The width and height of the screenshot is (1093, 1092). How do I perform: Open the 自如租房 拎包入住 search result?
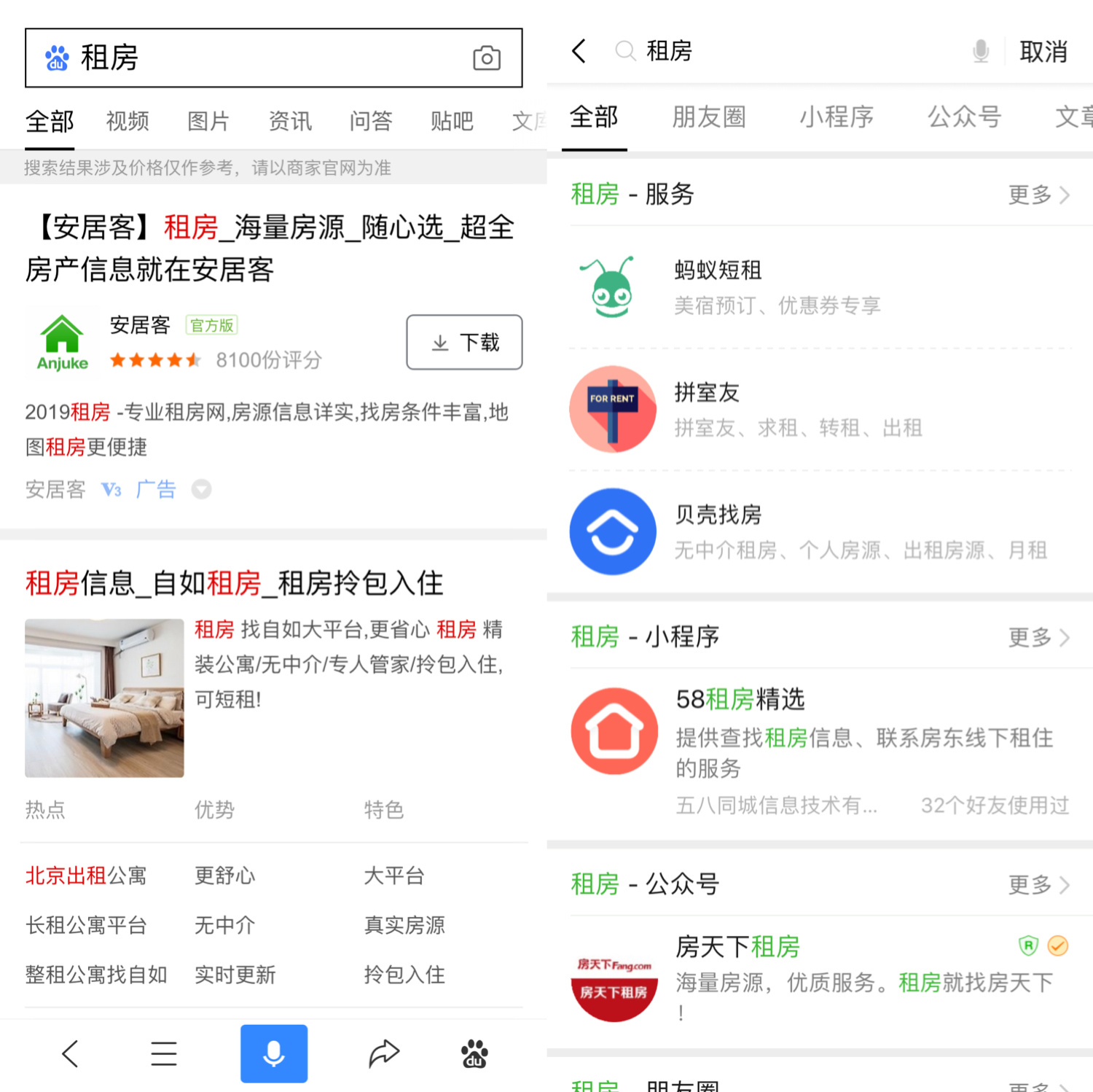[235, 583]
